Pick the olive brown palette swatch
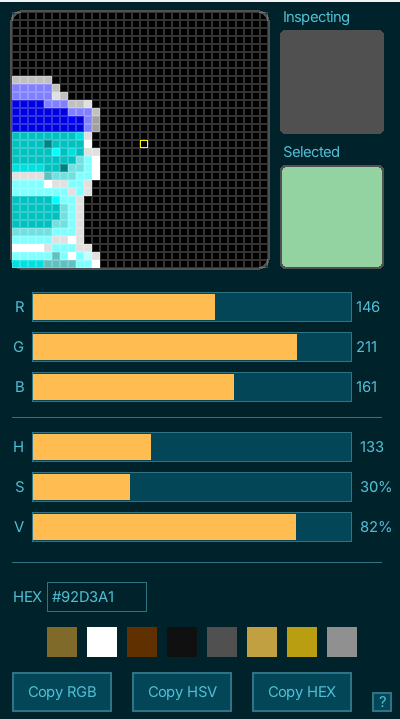 [62, 642]
